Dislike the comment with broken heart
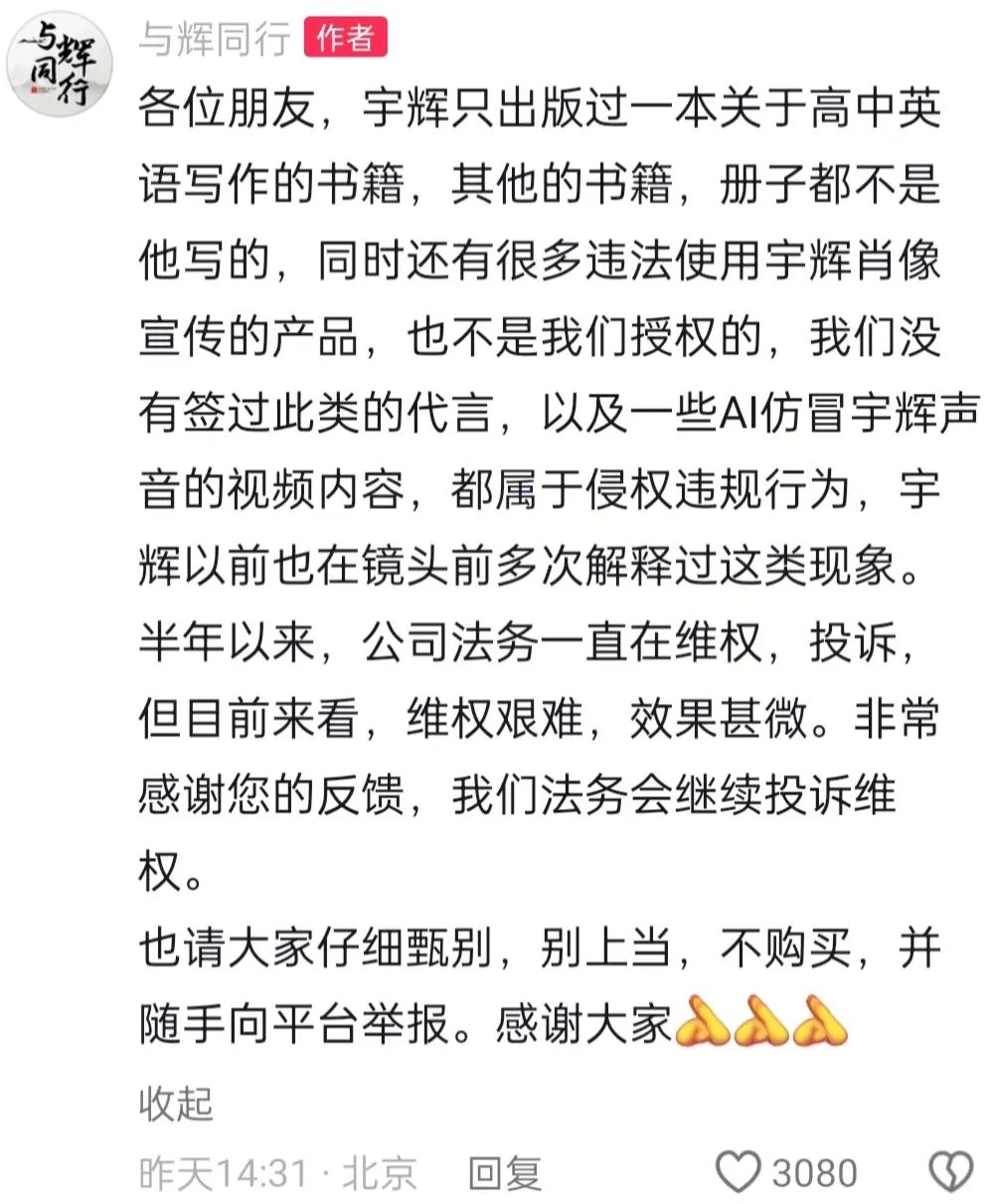This screenshot has height=1204, width=995. click(x=950, y=1172)
